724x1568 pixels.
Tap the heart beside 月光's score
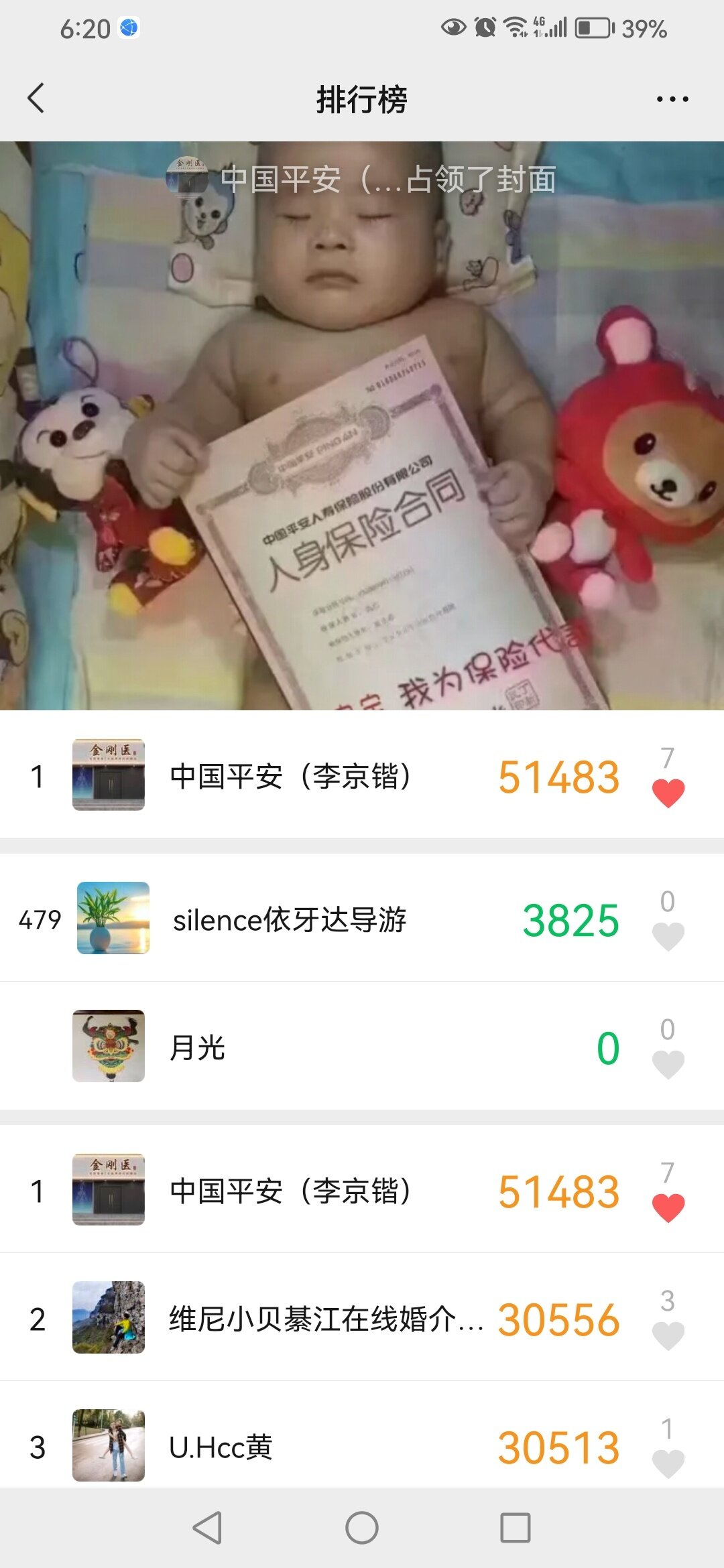click(x=668, y=1063)
